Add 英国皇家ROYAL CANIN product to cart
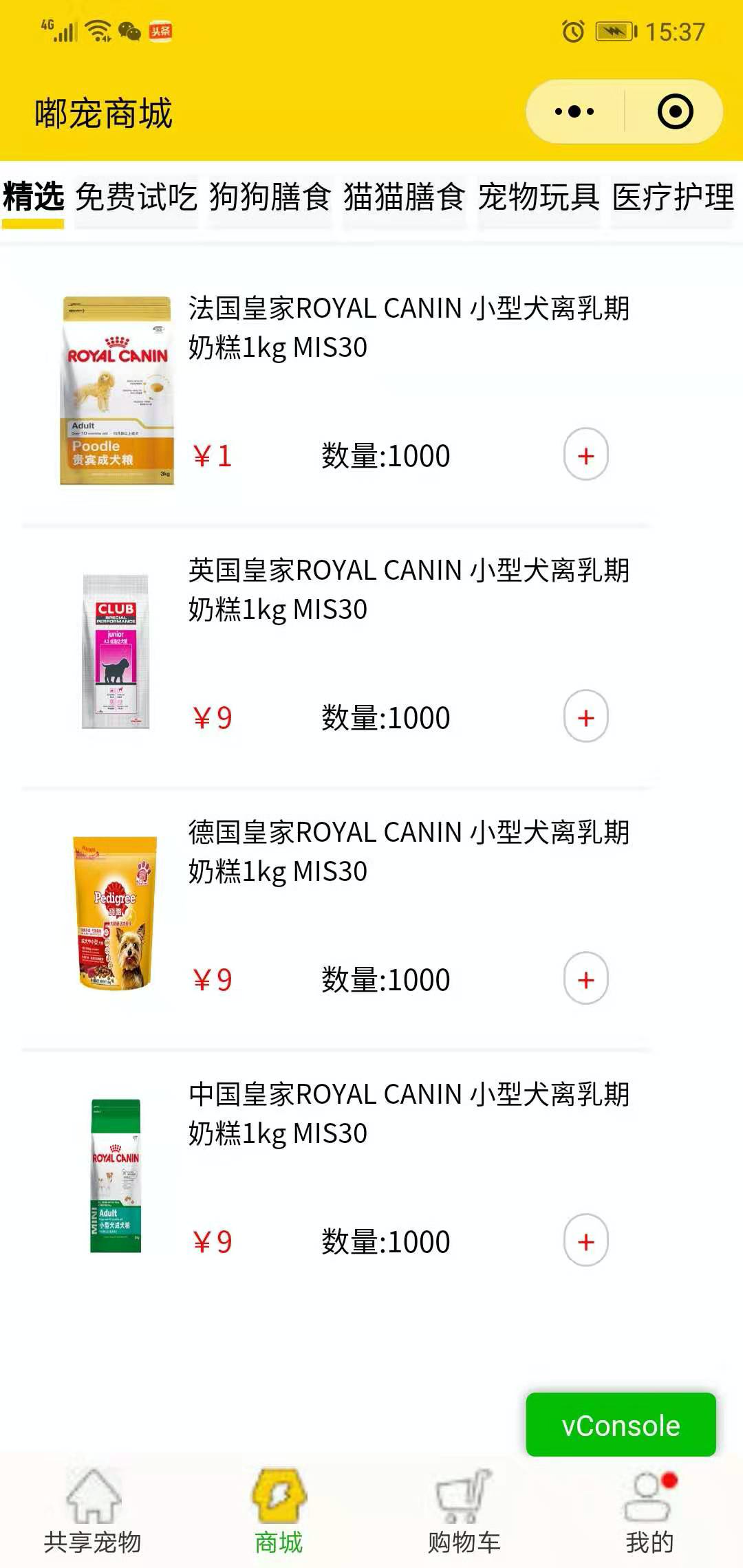743x1568 pixels. click(x=585, y=717)
